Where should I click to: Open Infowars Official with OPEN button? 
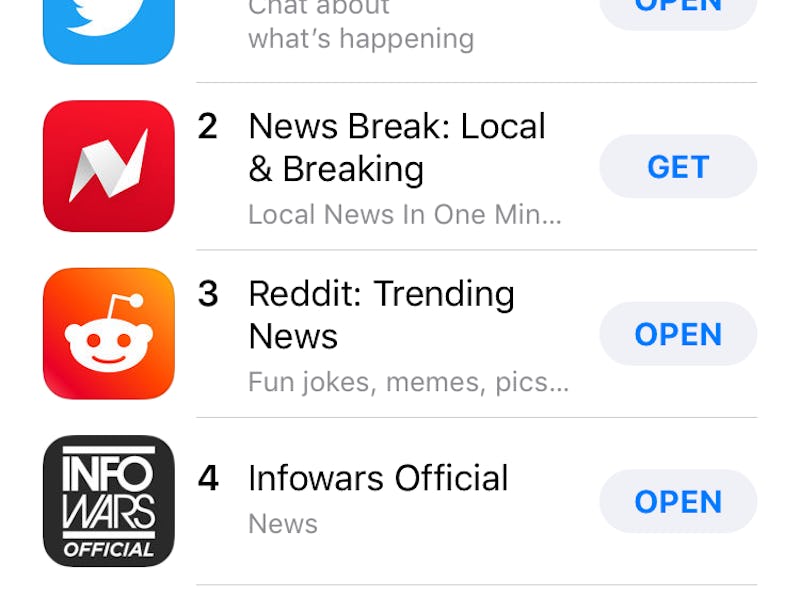(x=678, y=501)
